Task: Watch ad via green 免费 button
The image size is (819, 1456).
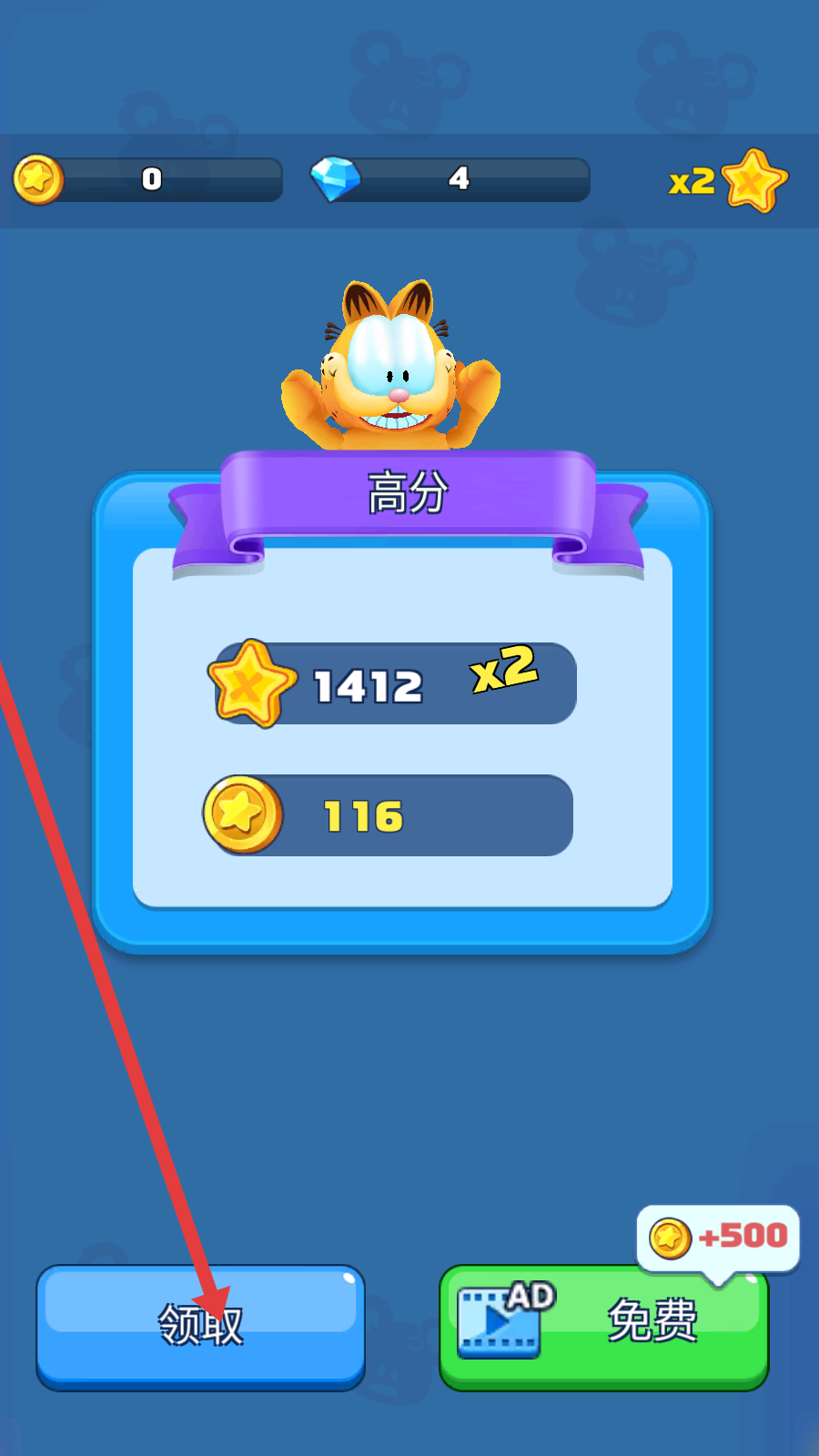Action: pos(604,1326)
